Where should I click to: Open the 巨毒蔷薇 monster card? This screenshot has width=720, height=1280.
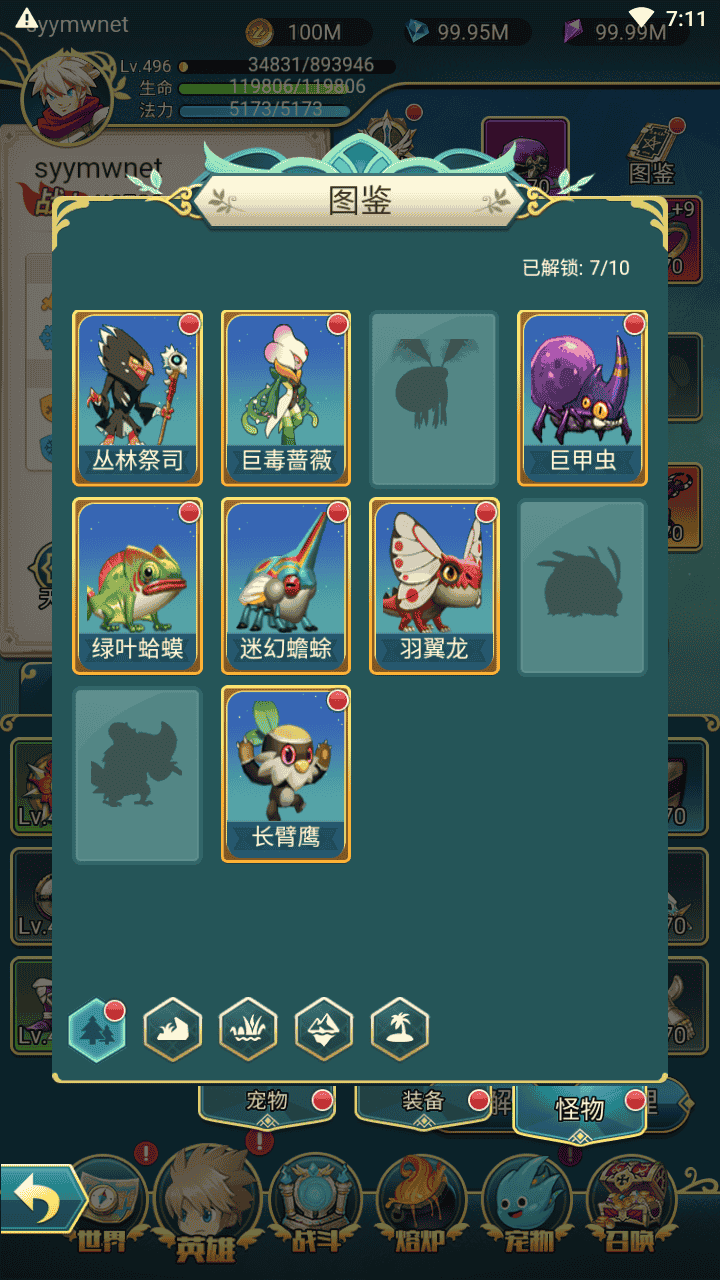tap(286, 398)
